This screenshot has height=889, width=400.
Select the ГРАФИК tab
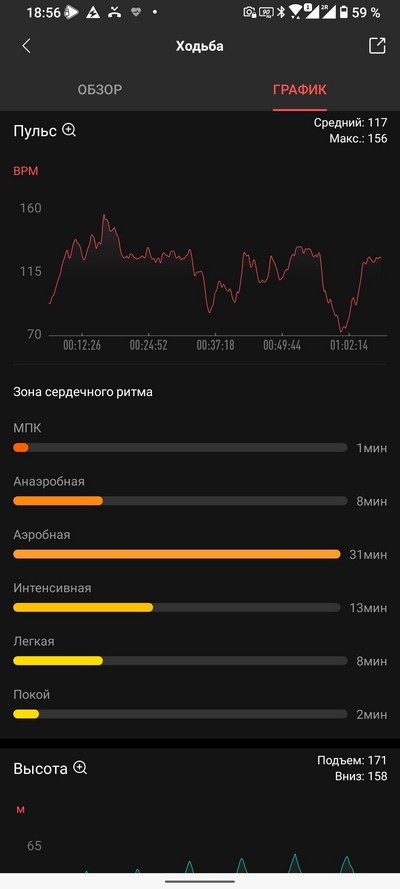point(300,90)
